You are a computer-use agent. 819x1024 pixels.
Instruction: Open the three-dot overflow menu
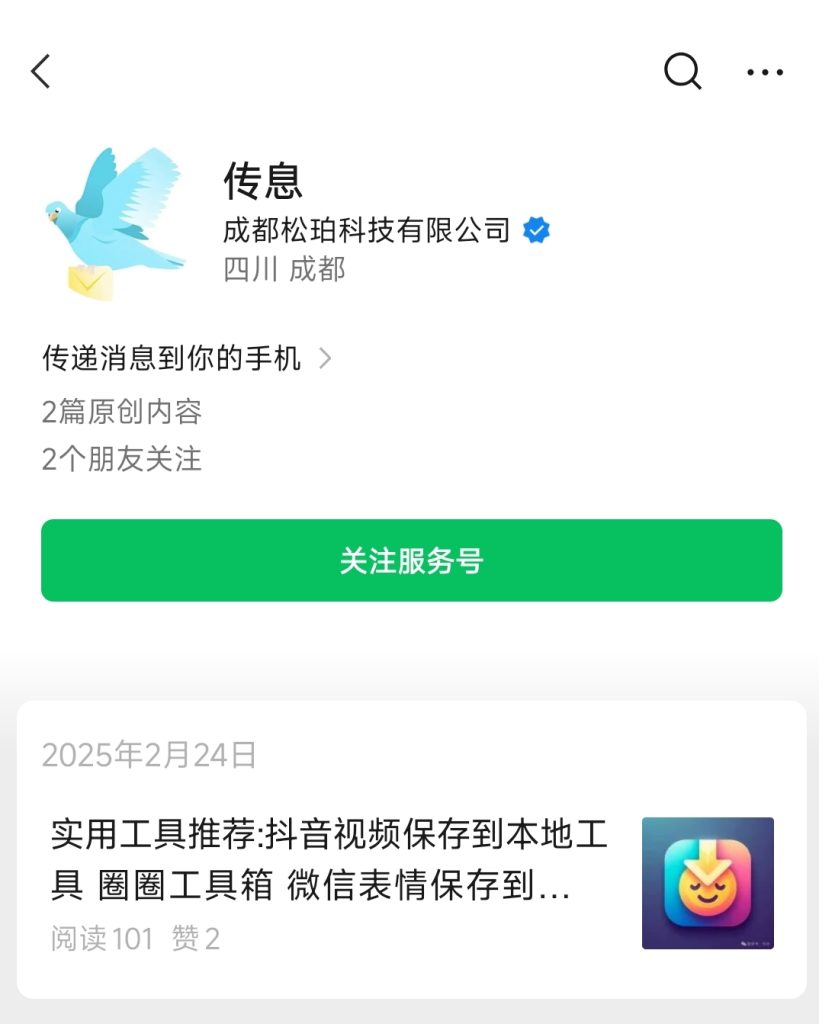(x=765, y=72)
